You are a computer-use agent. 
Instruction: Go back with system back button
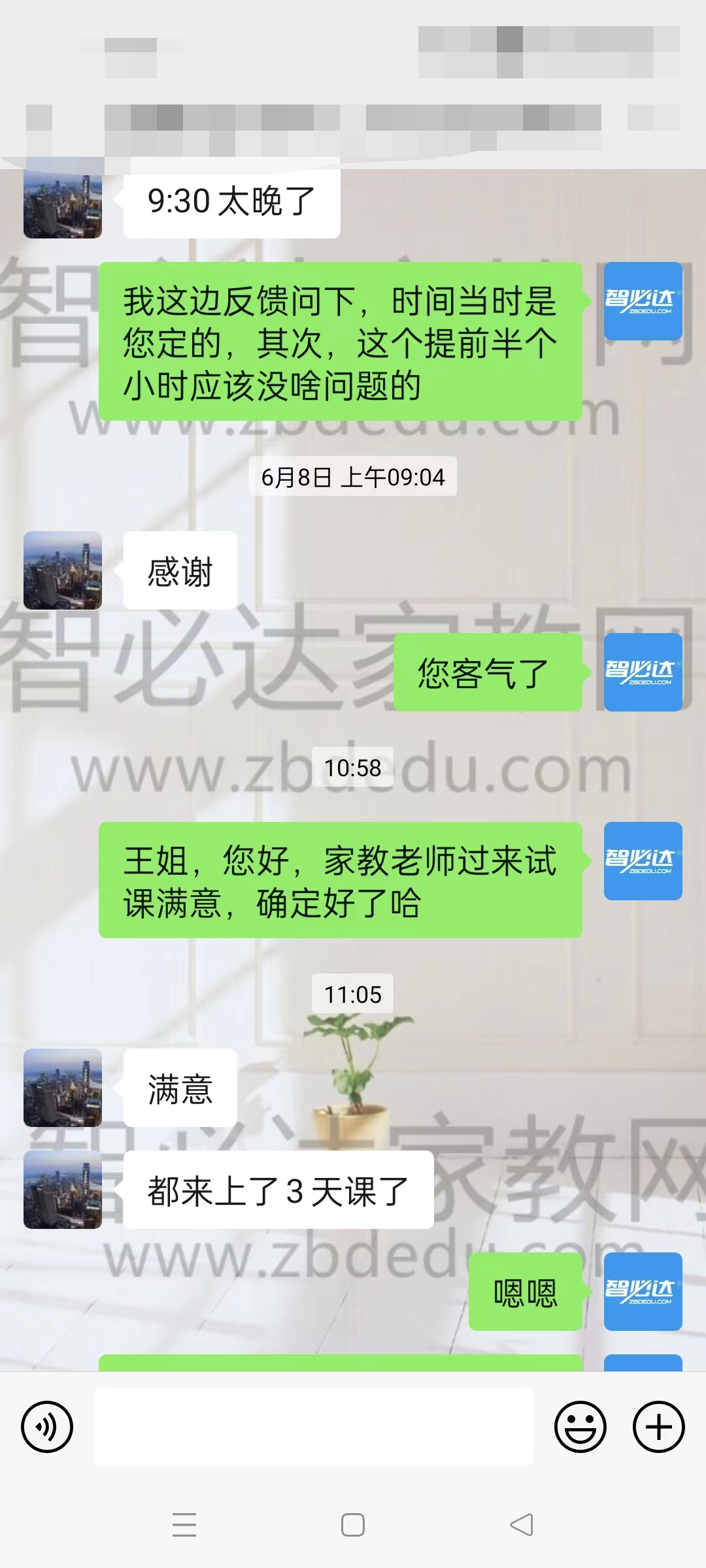pos(522,1525)
